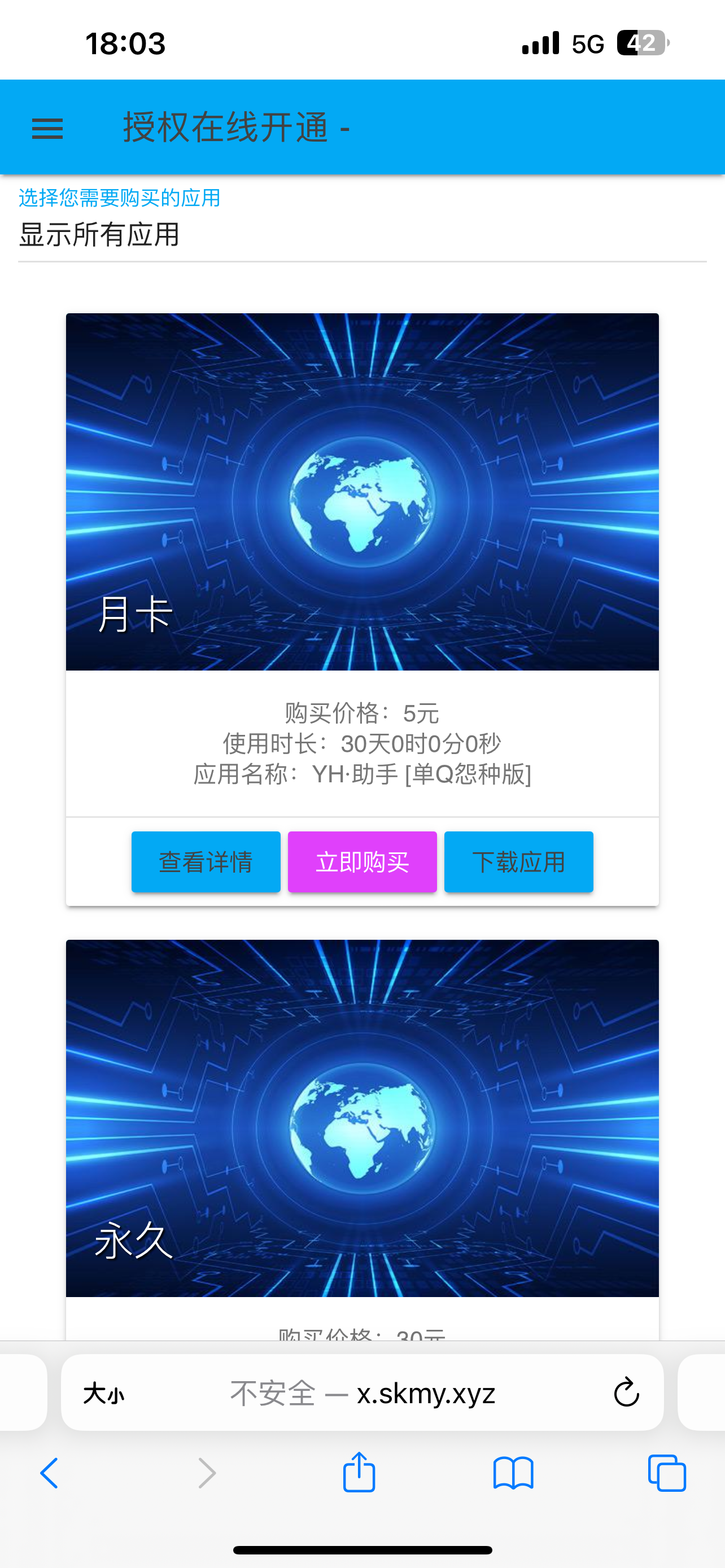Reload the page with the refresh icon

[x=626, y=1392]
